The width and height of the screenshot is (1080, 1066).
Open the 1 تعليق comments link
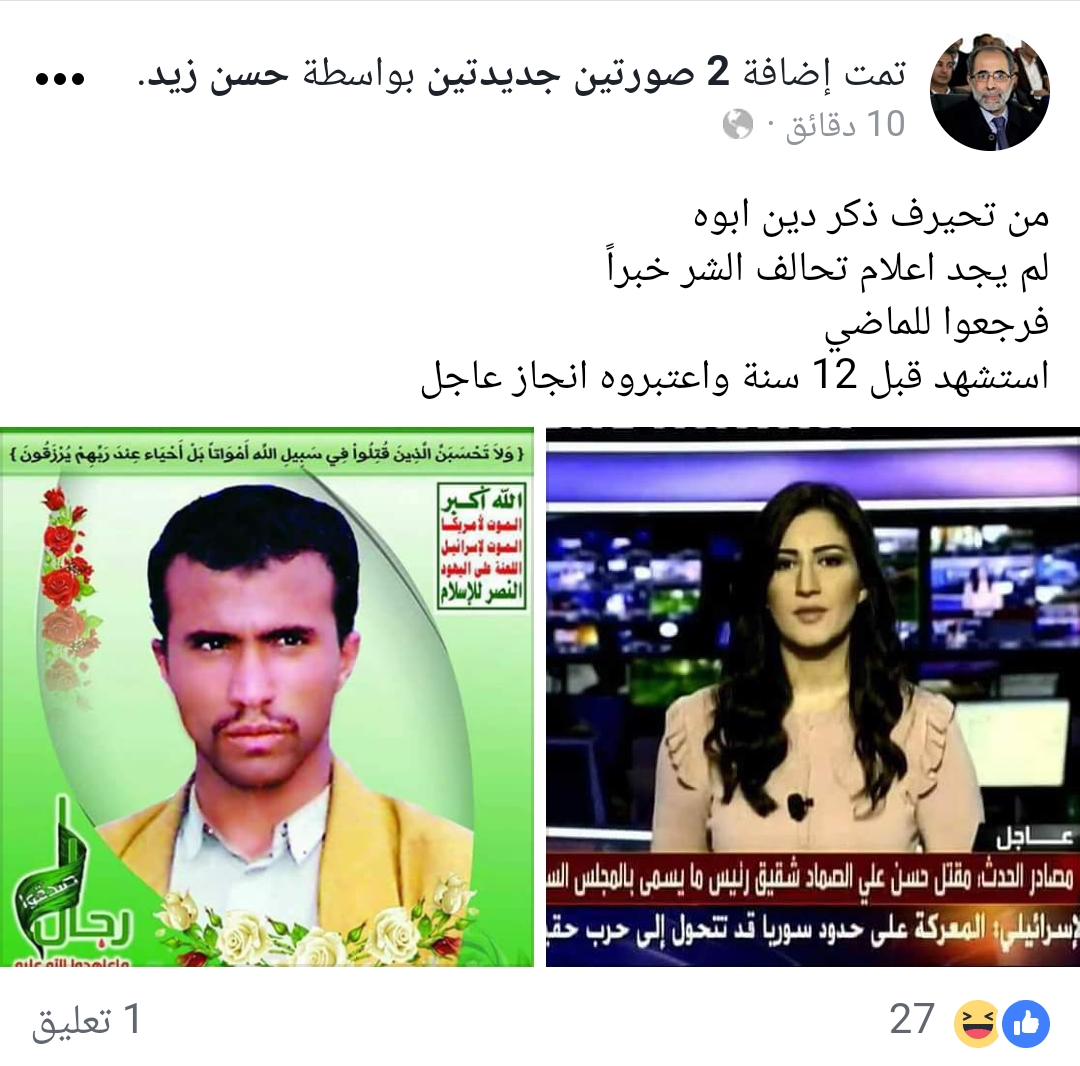point(87,1021)
